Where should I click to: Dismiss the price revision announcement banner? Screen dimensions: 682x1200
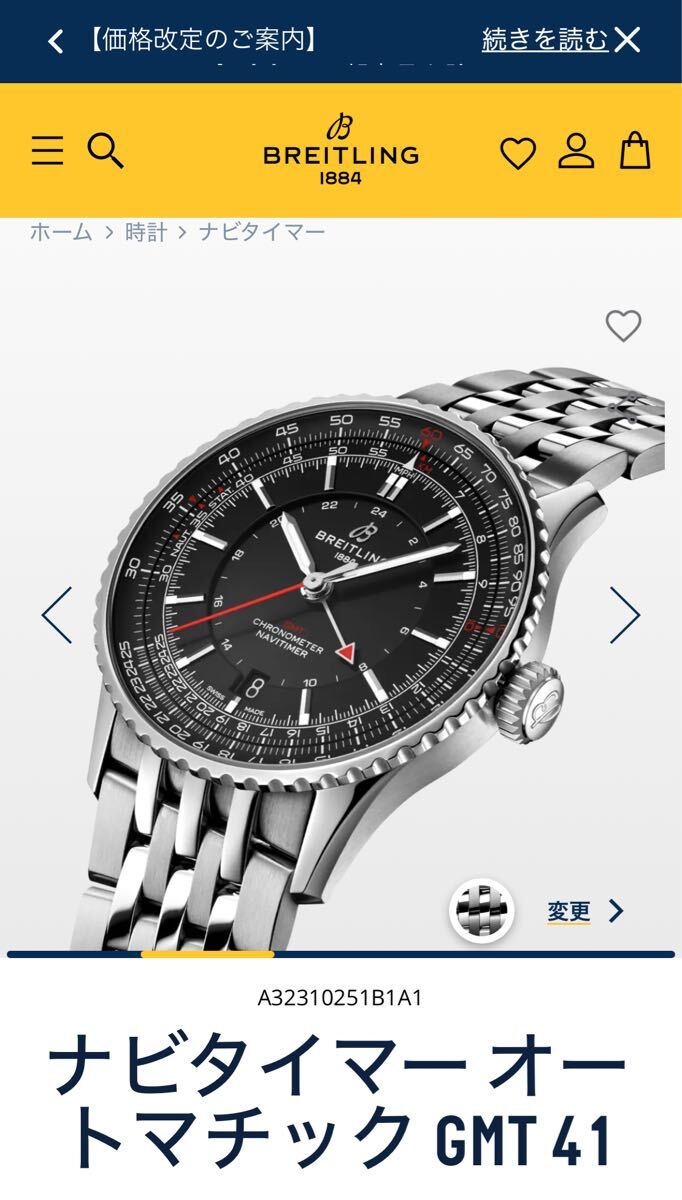point(627,40)
